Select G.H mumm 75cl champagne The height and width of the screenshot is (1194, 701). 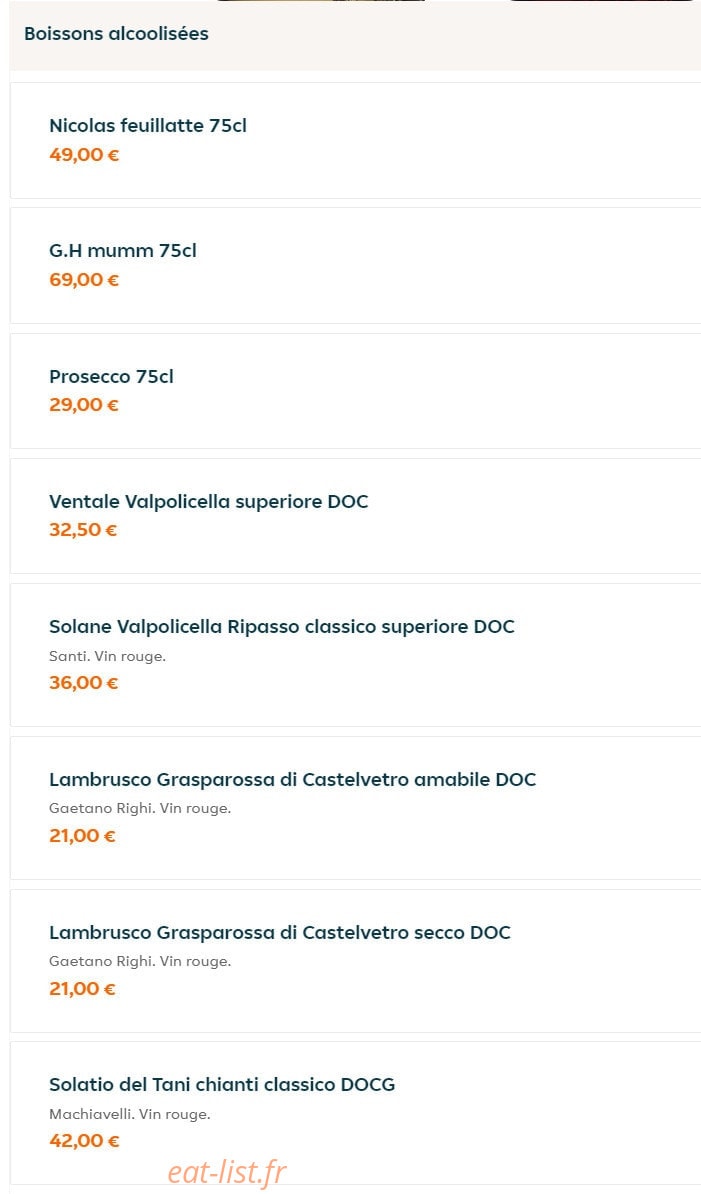[x=355, y=266]
